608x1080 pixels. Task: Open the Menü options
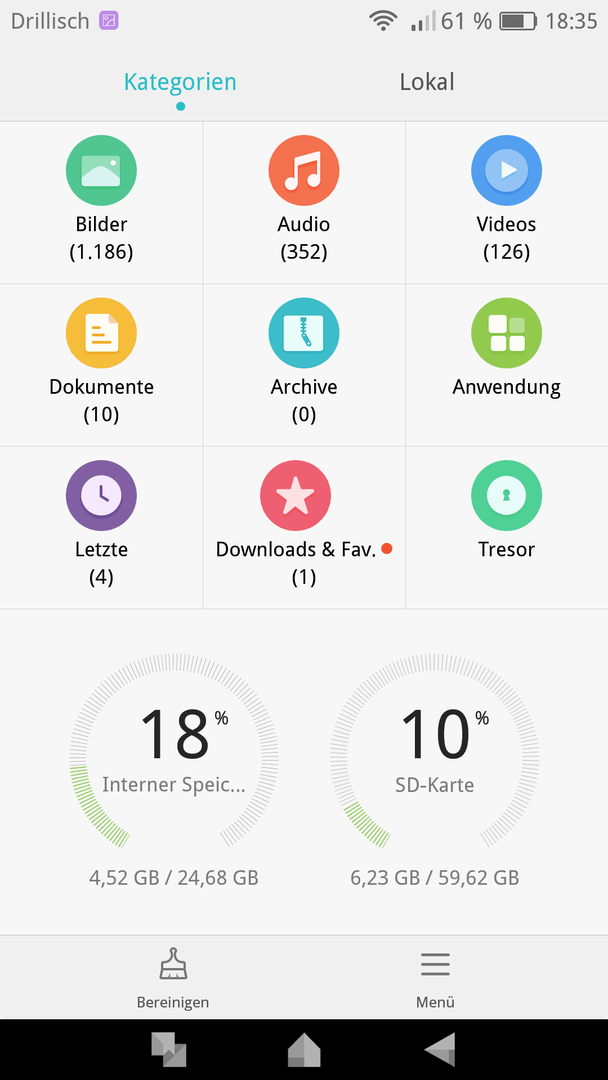[435, 977]
